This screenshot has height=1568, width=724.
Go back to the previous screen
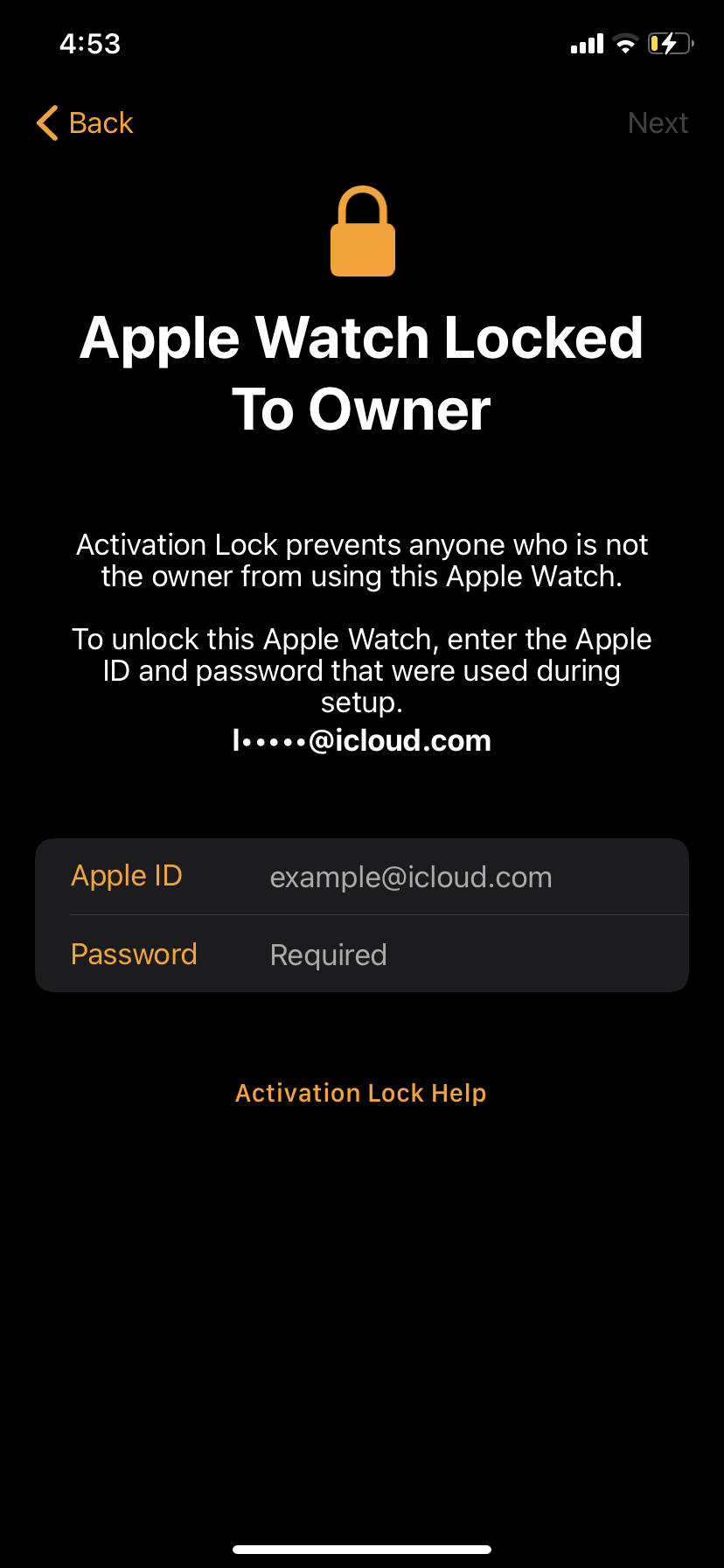pos(86,123)
